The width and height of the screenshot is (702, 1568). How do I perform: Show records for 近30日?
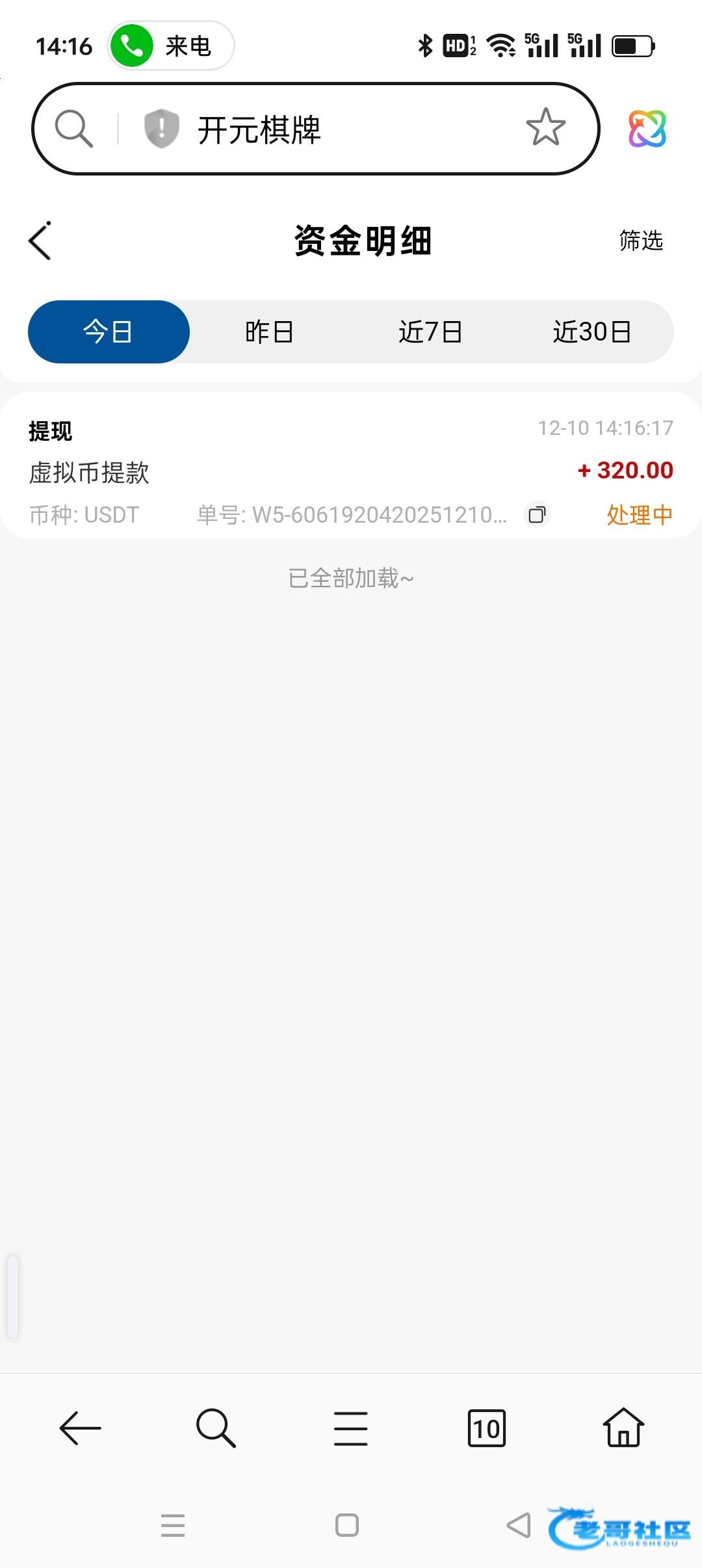click(591, 332)
